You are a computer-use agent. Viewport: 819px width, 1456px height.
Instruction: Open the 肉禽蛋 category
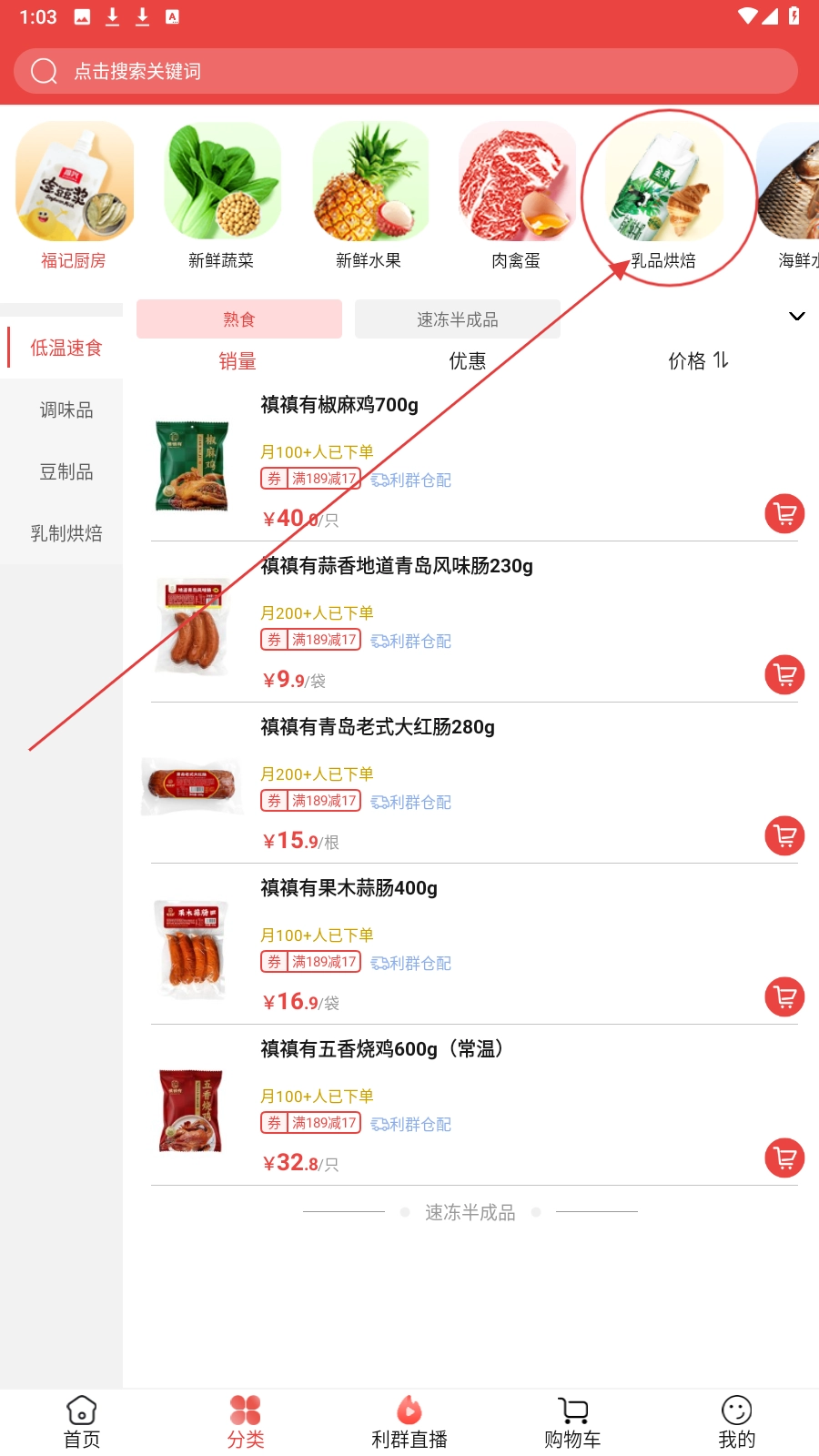[x=516, y=197]
